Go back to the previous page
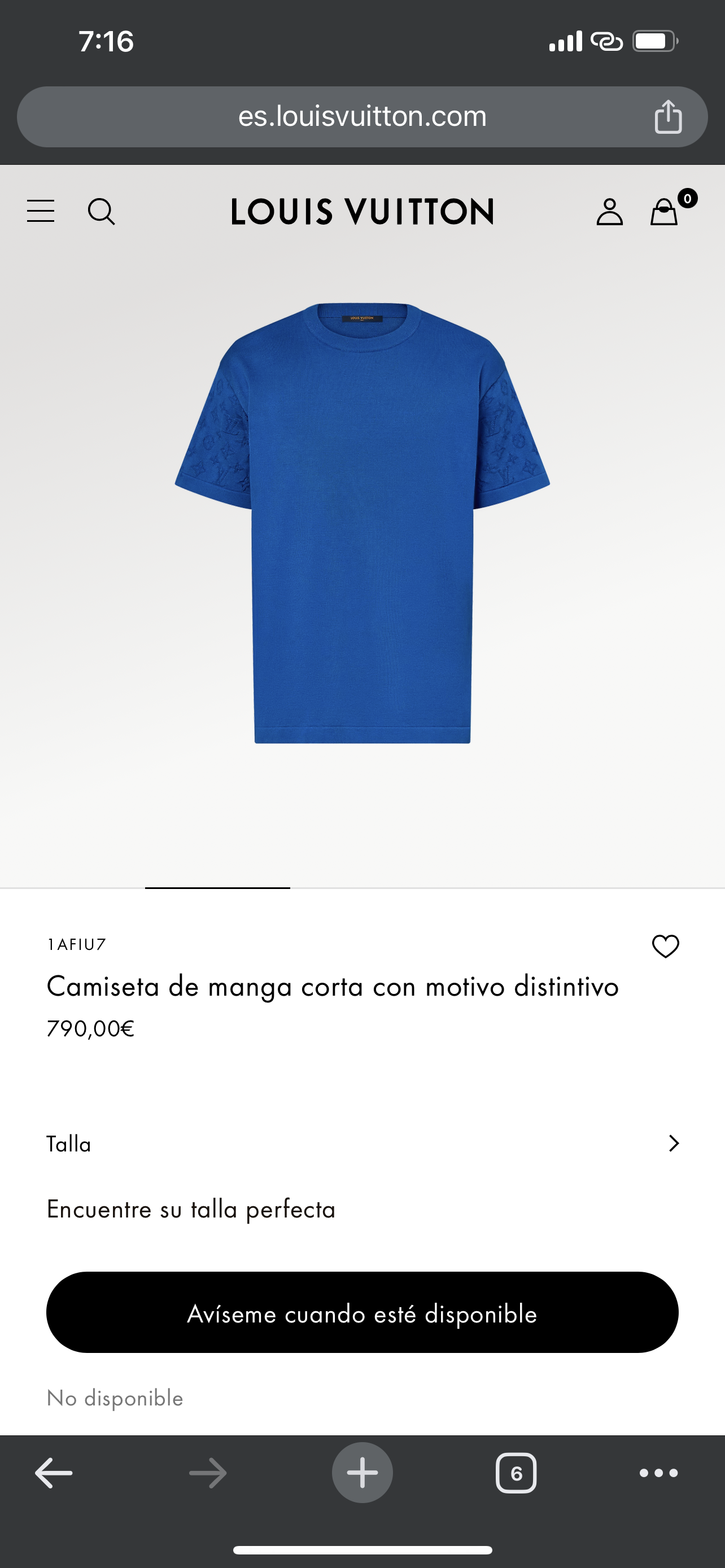725x1568 pixels. coord(54,1473)
